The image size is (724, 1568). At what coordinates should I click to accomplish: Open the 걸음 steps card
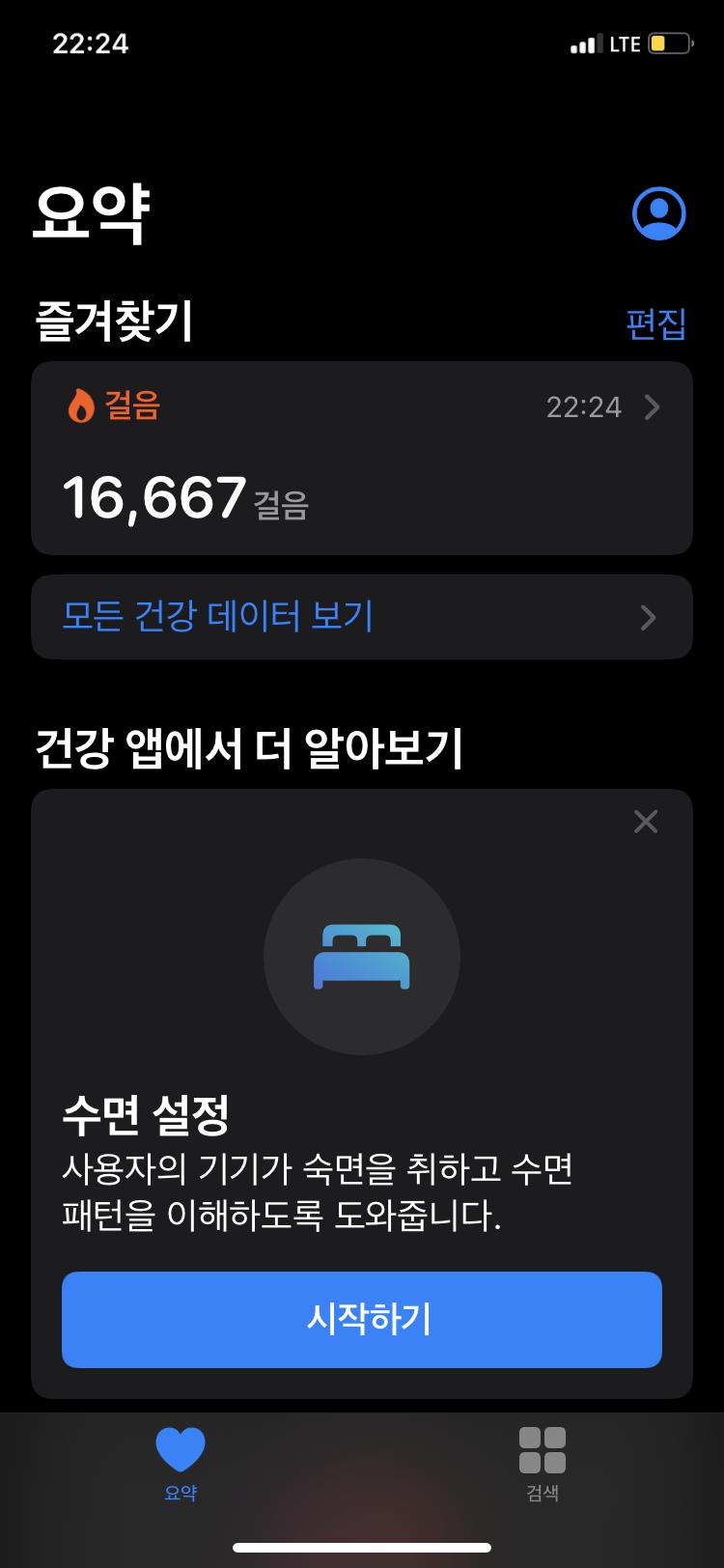pyautogui.click(x=361, y=458)
